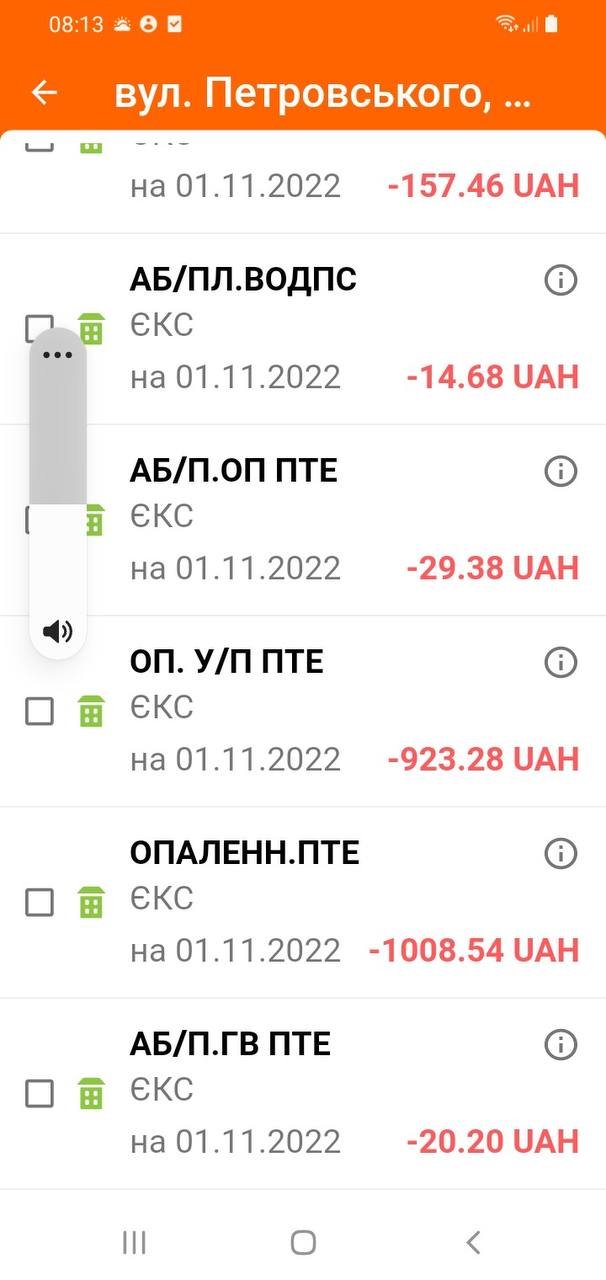Go back using the header arrow
The height and width of the screenshot is (1280, 606).
[x=45, y=93]
